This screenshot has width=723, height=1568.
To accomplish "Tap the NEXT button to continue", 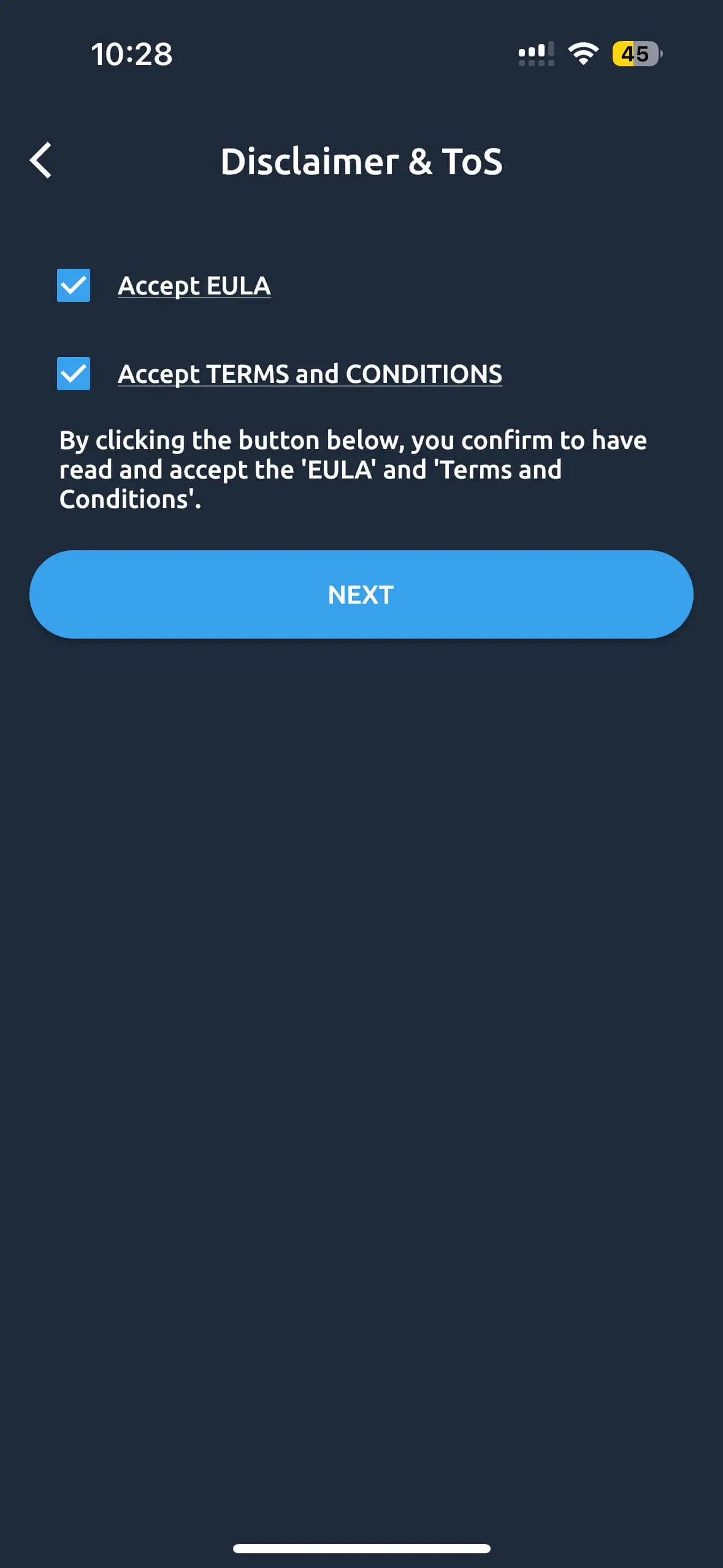I will tap(361, 594).
